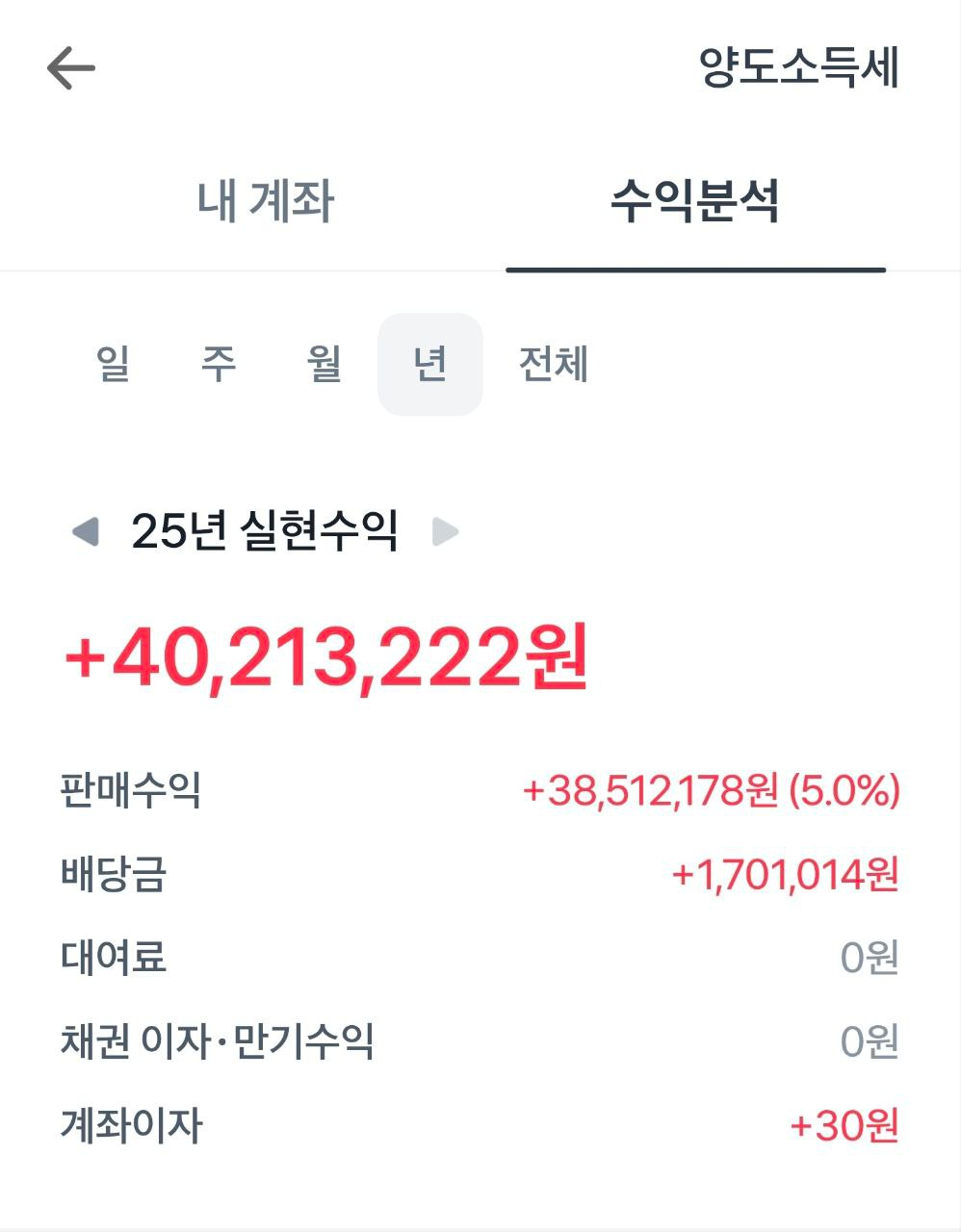The width and height of the screenshot is (961, 1232).
Task: Select the 일 period filter
Action: [x=115, y=364]
